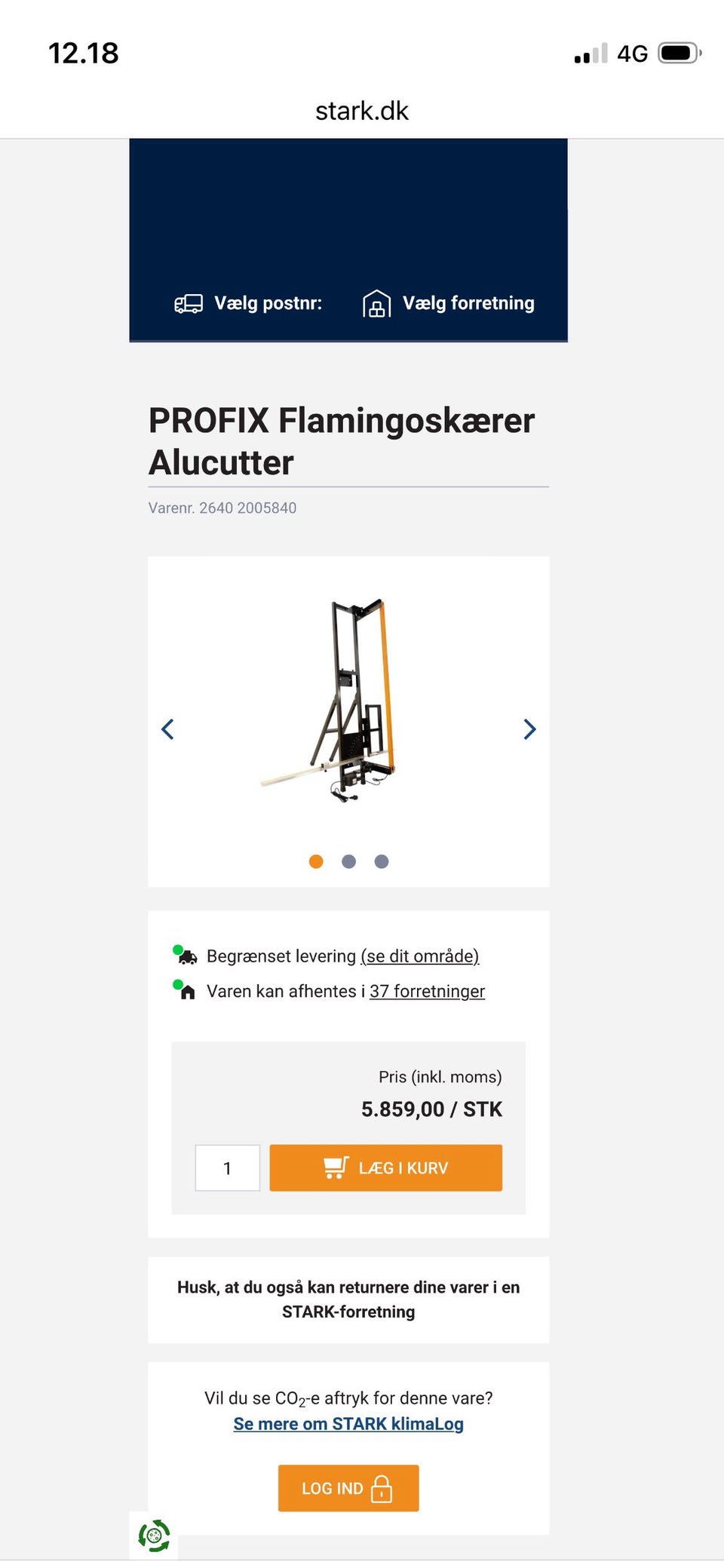Image resolution: width=724 pixels, height=1568 pixels.
Task: Click the 4G indicator in the status bar
Action: click(633, 52)
